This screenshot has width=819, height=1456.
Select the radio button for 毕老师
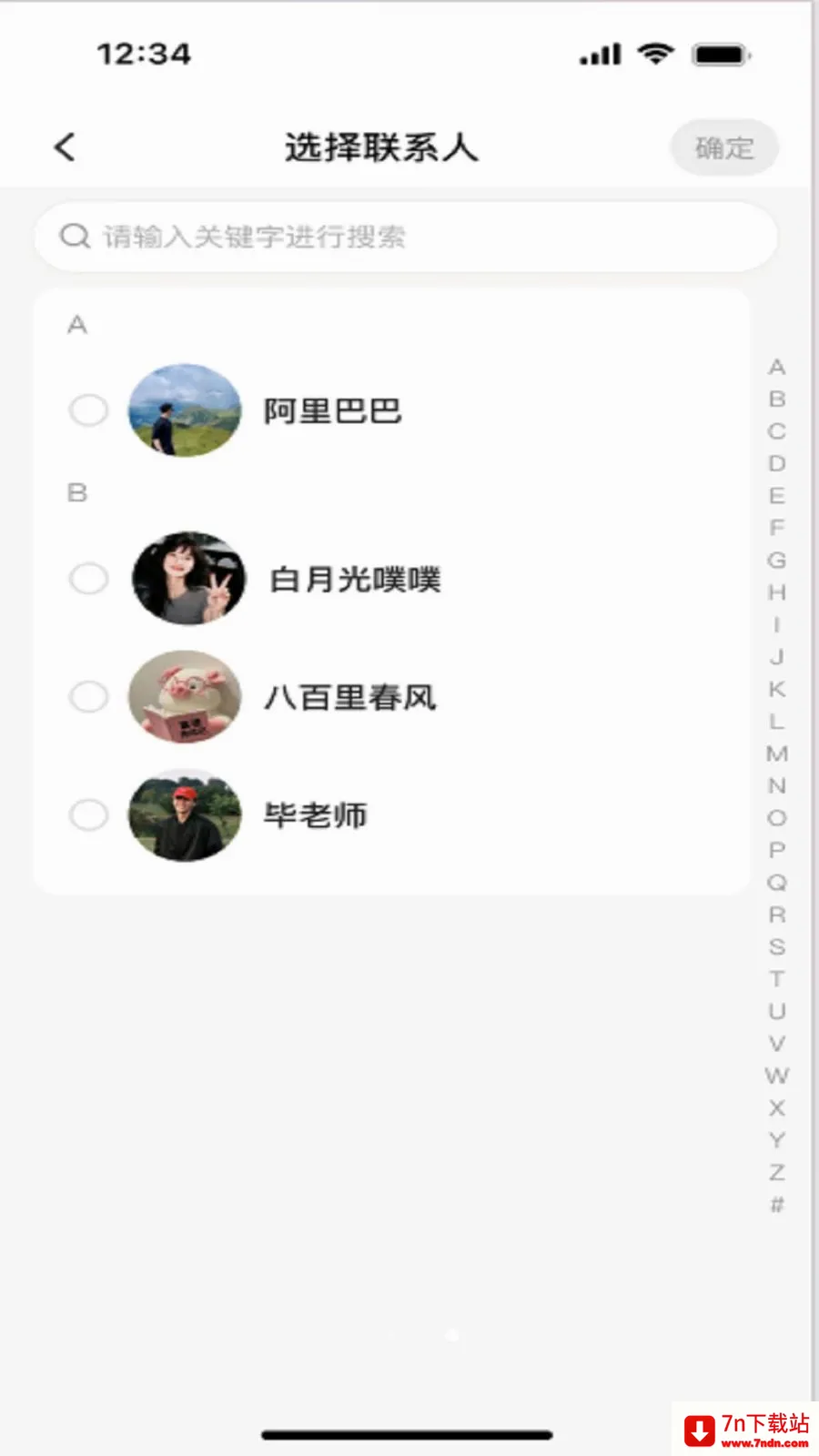click(88, 814)
